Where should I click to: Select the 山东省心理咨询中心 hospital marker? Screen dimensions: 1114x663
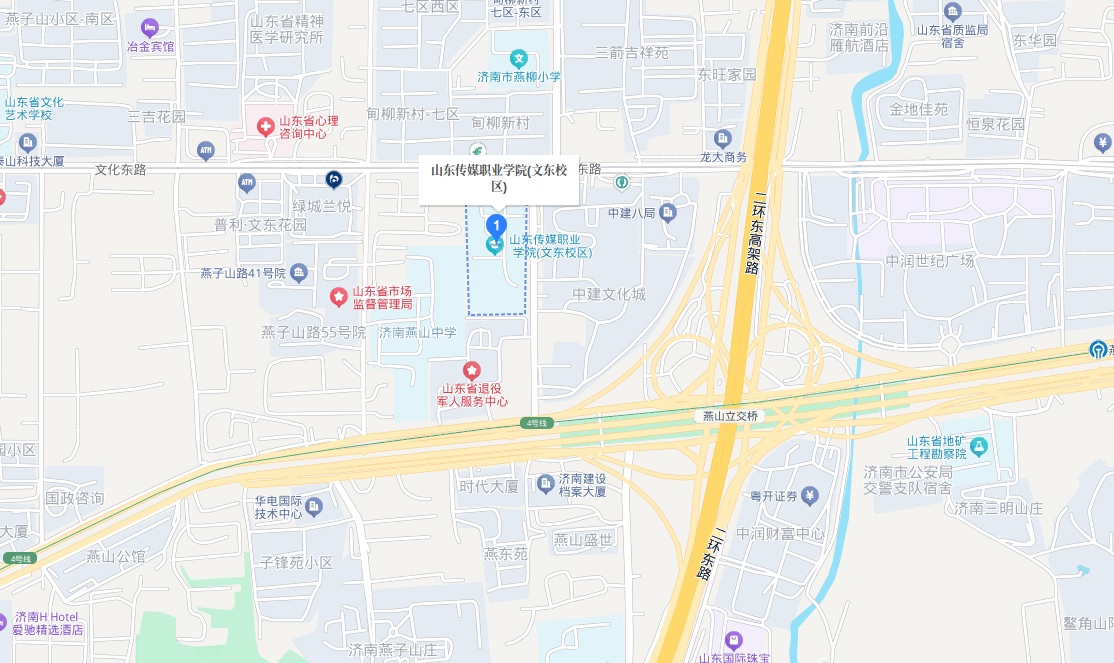point(265,127)
